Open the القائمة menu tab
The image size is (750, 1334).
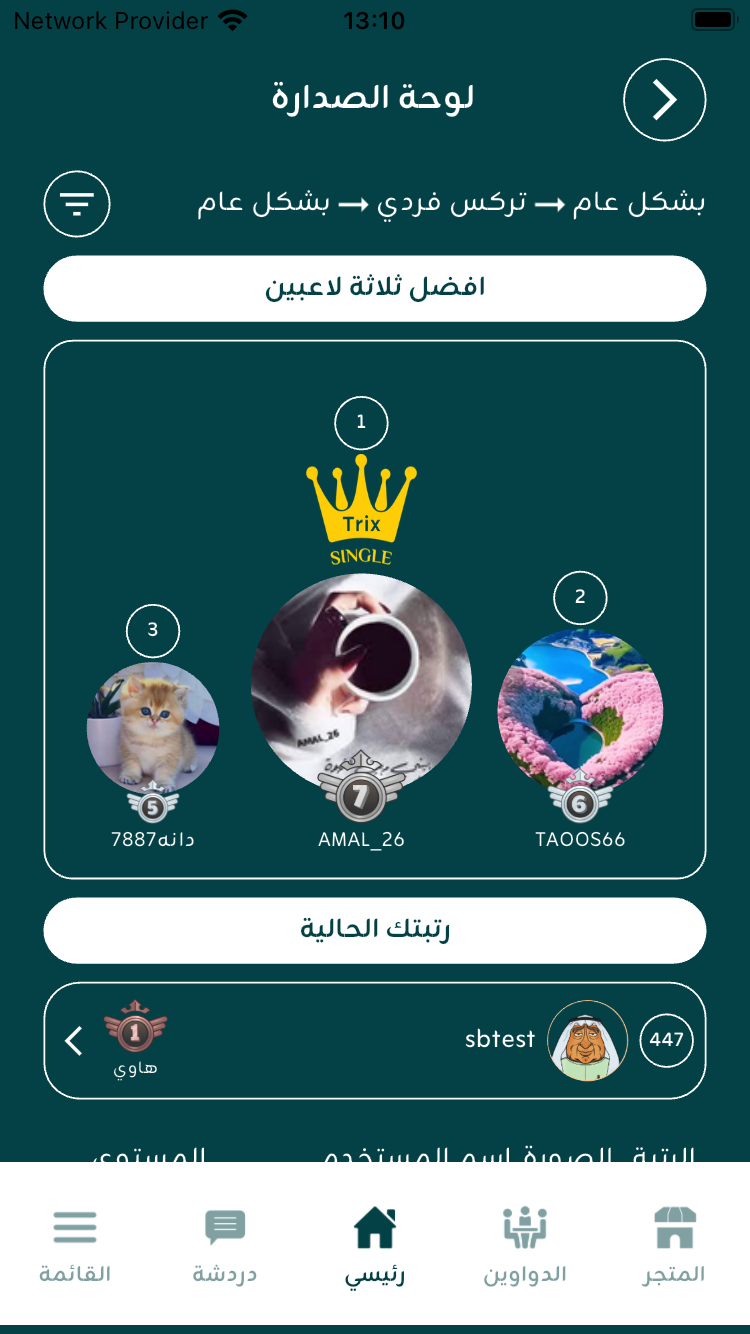75,1244
